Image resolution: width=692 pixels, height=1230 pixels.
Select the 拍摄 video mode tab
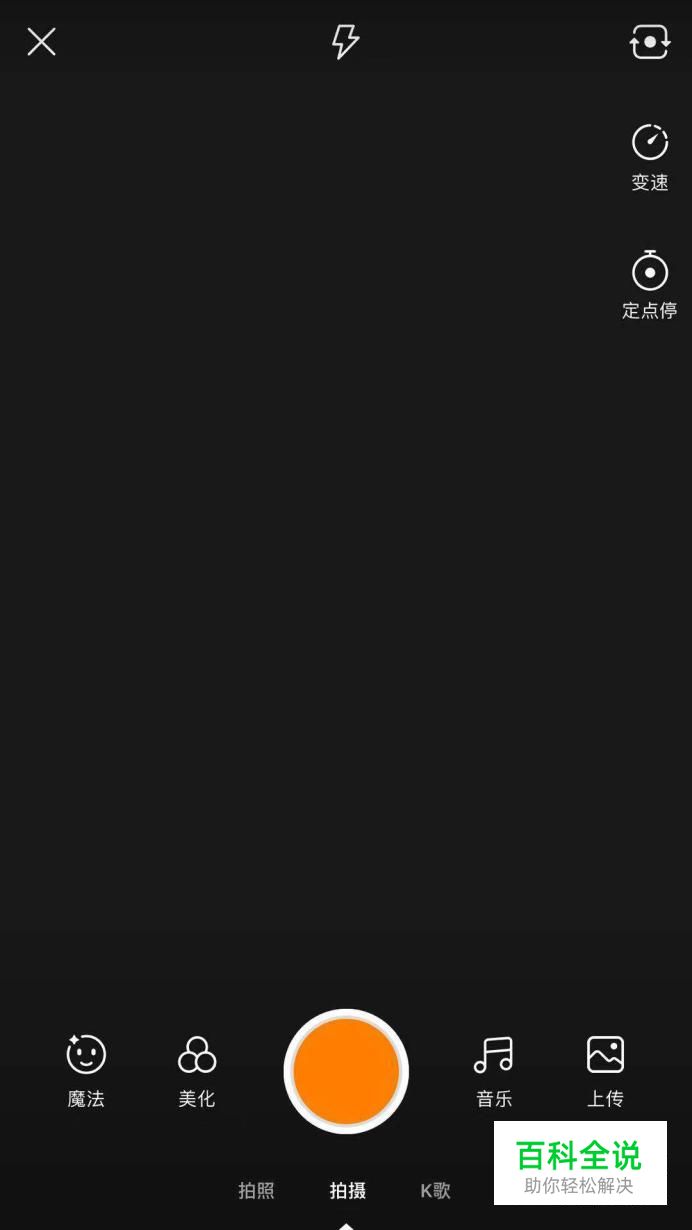[x=348, y=1190]
